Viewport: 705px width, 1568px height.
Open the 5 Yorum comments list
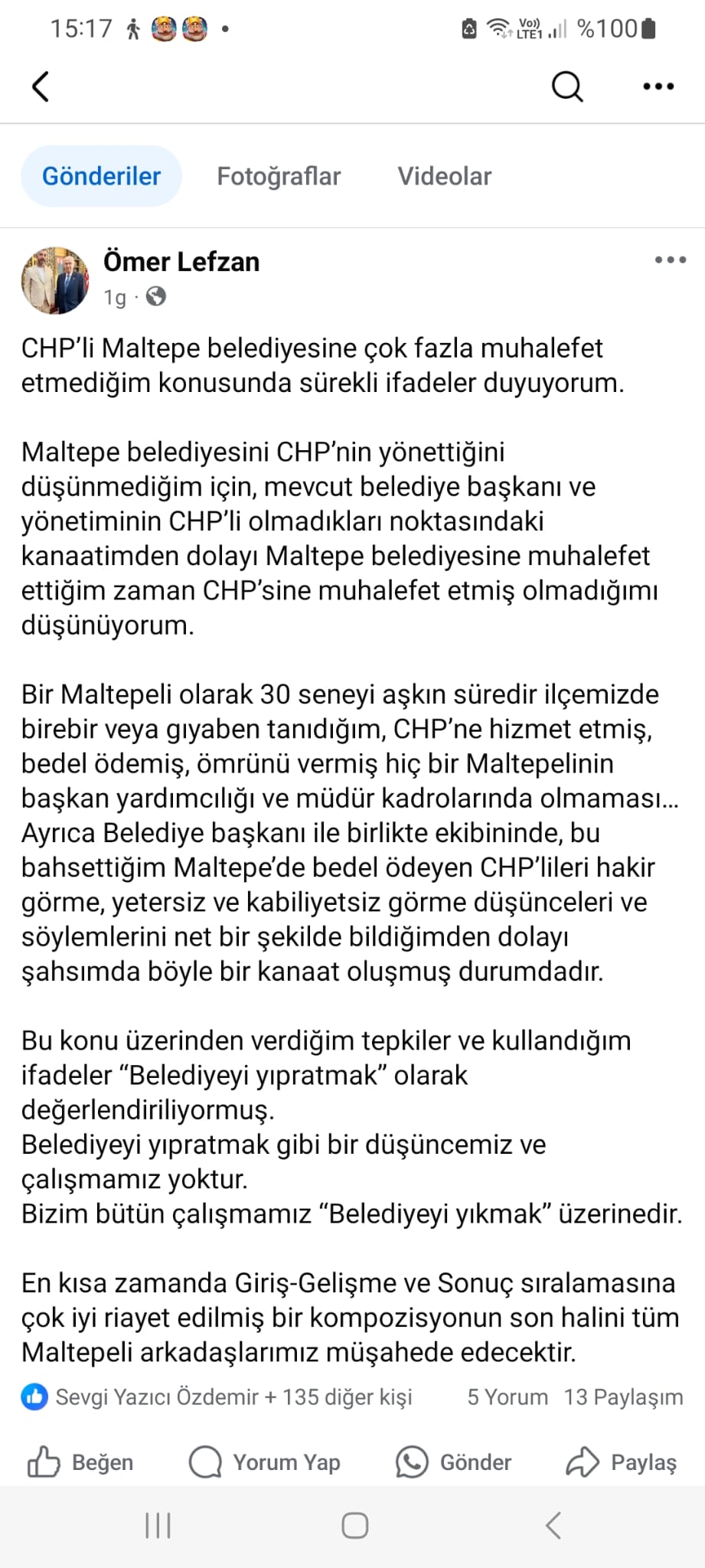pos(508,1397)
